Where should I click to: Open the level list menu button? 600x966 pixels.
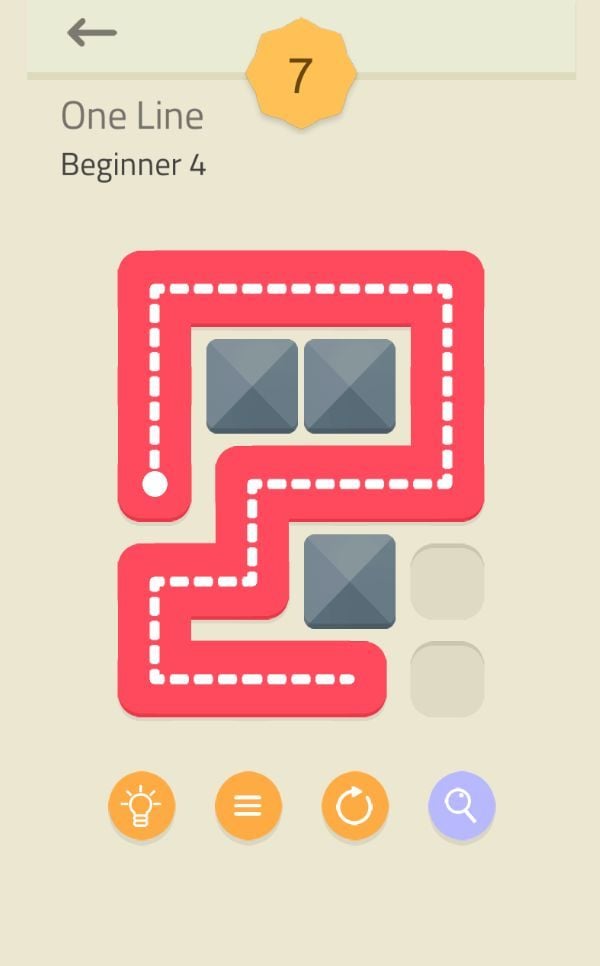[x=248, y=805]
